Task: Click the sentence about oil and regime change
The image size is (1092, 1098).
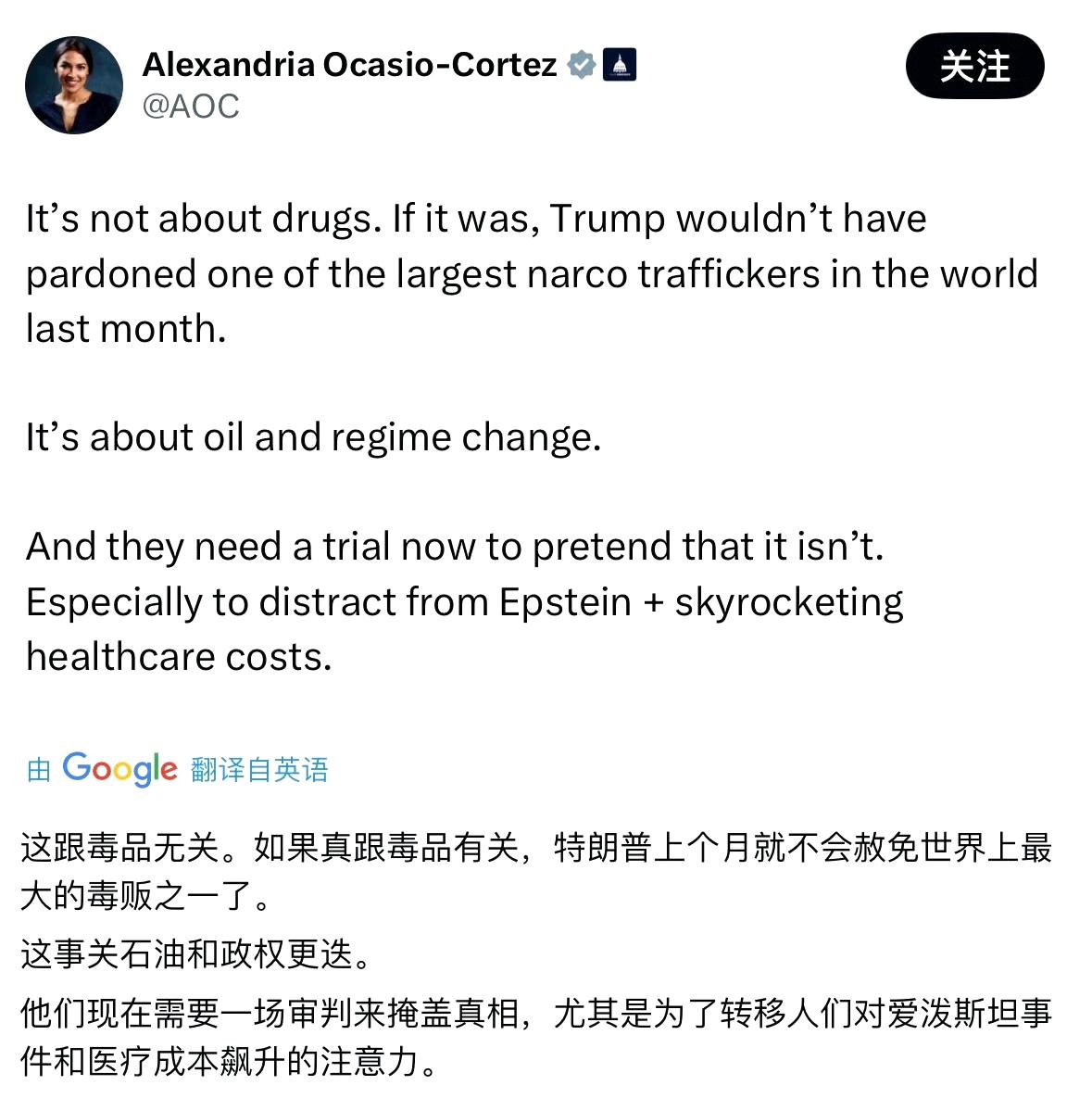Action: tap(313, 435)
